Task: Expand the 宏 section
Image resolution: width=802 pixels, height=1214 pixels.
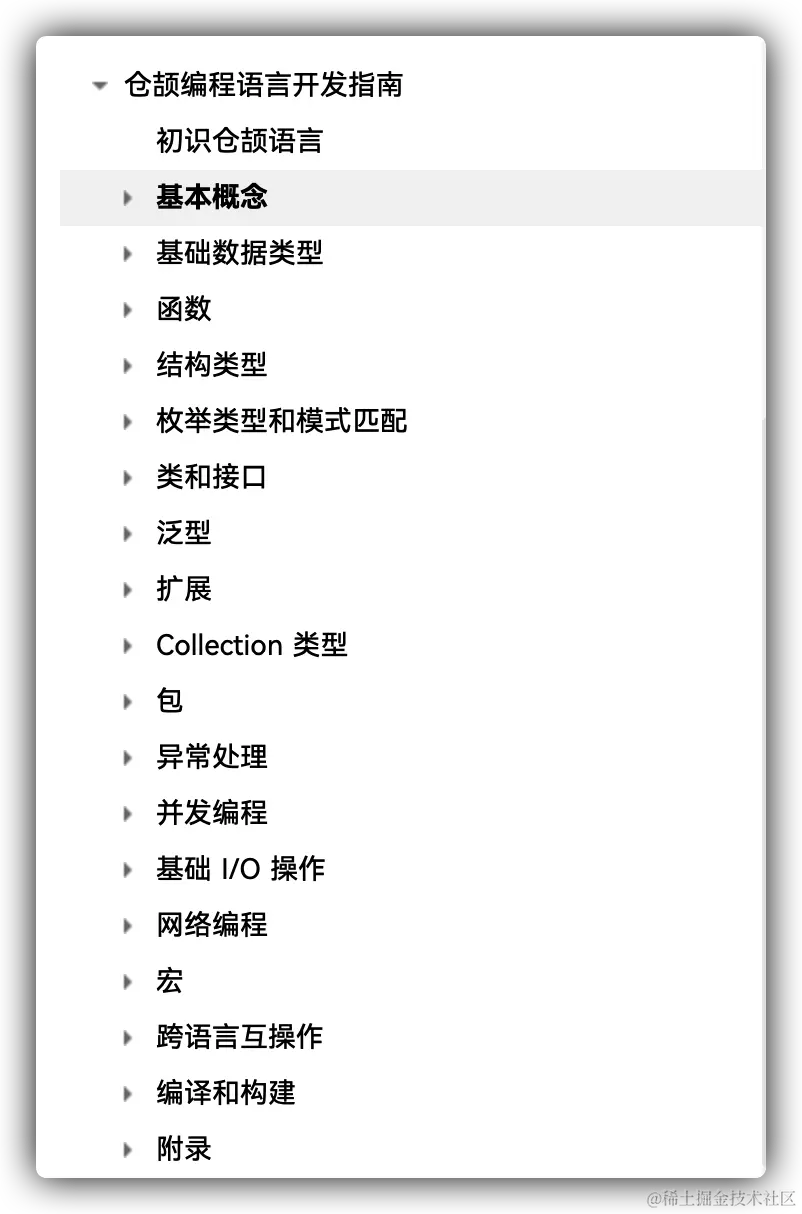Action: (127, 982)
